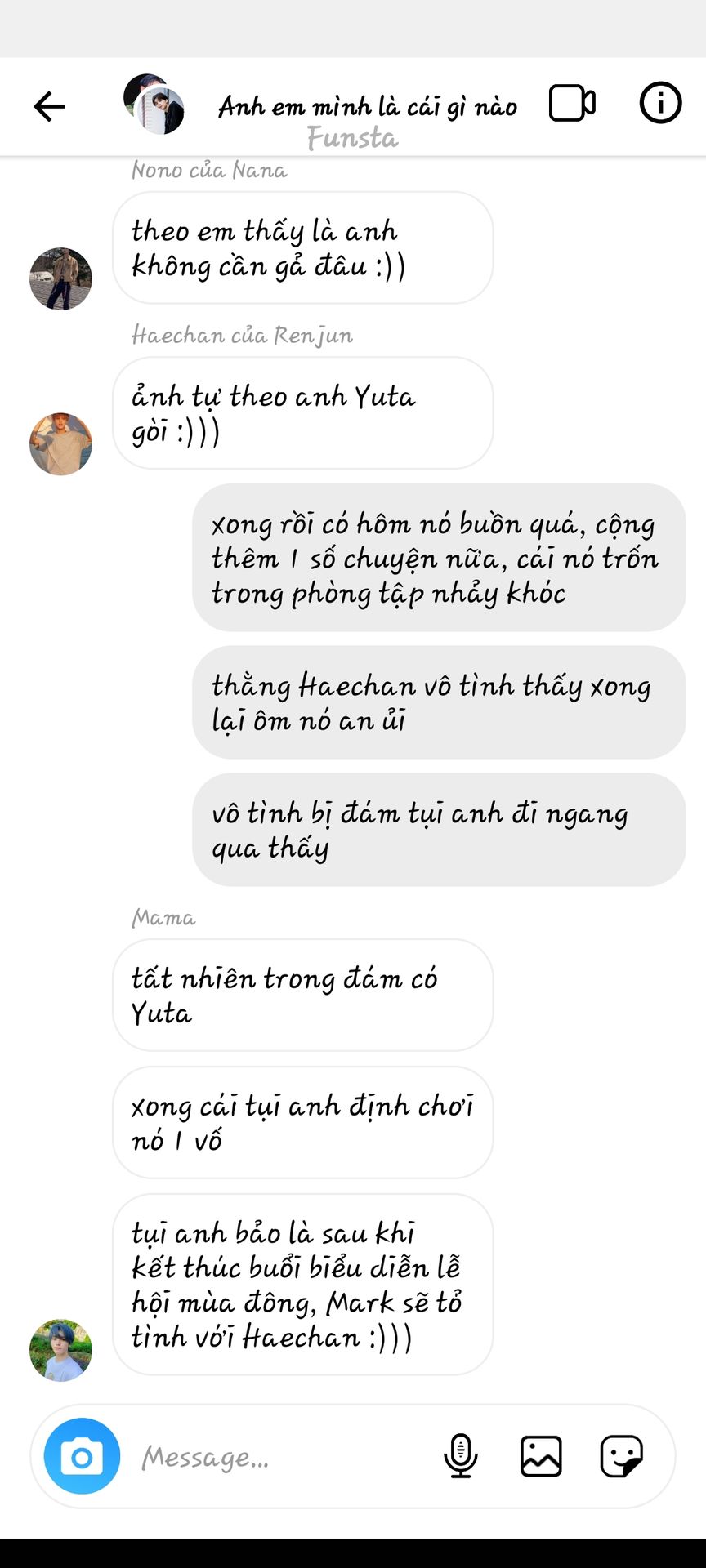The width and height of the screenshot is (706, 1568).
Task: Tap the group name "Anh em mình là cái gì nào"
Action: 368,107
